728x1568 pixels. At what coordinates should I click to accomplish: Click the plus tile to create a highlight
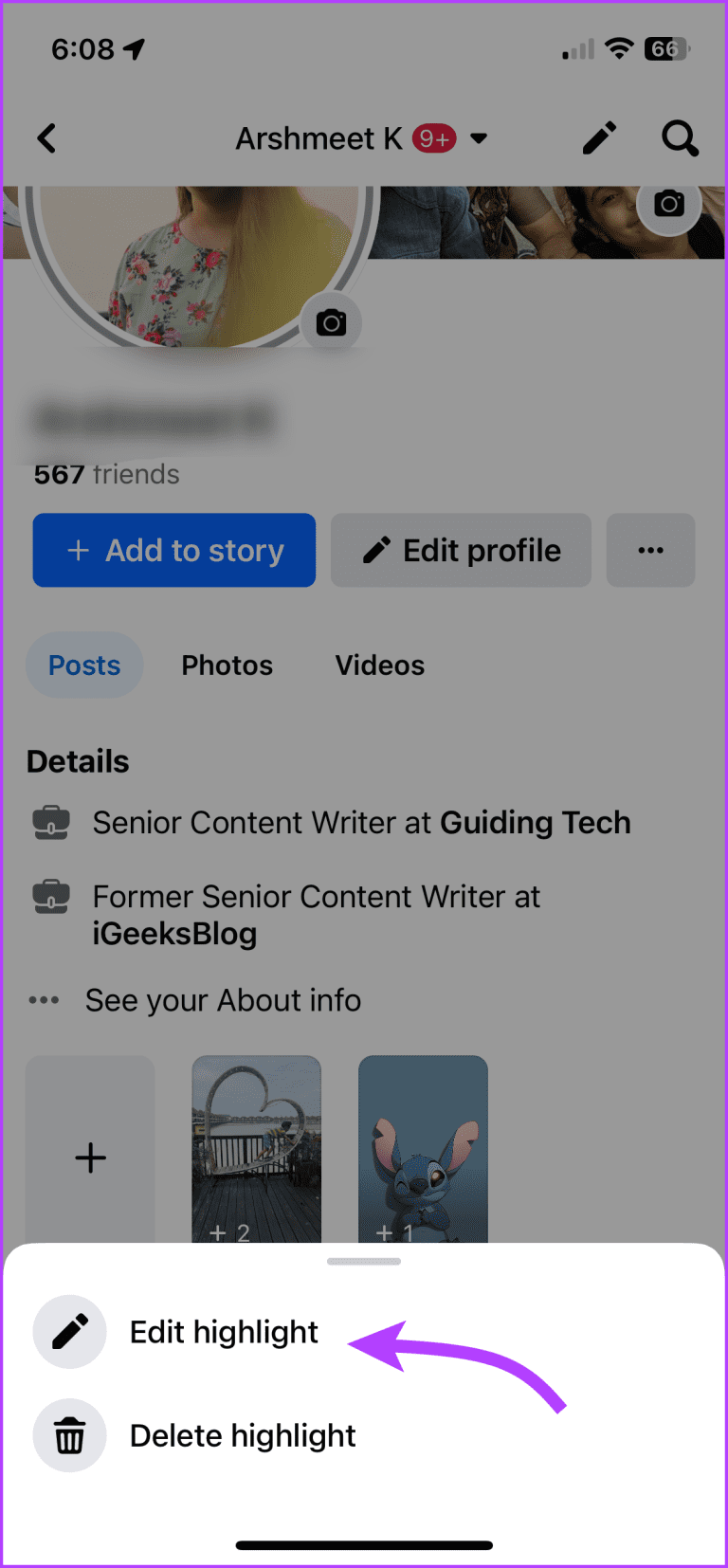pos(90,1157)
